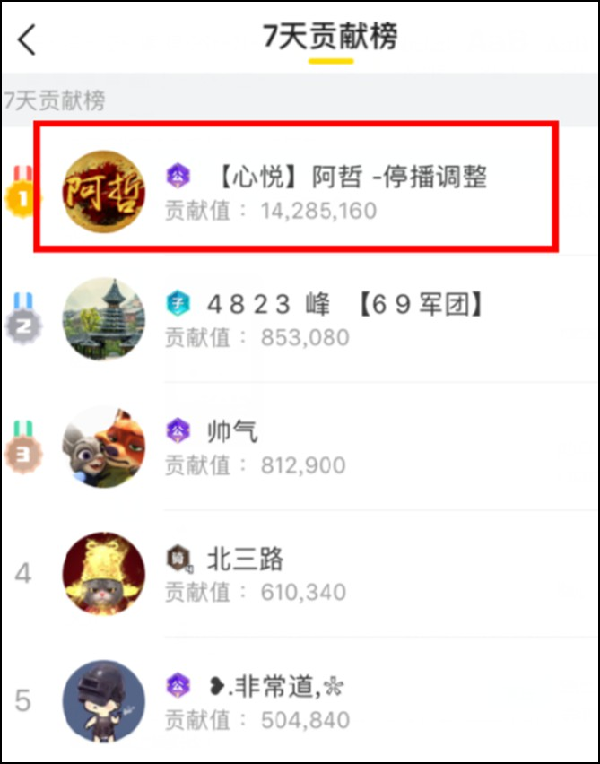Tap the back arrow
The image size is (600, 764).
(27, 40)
